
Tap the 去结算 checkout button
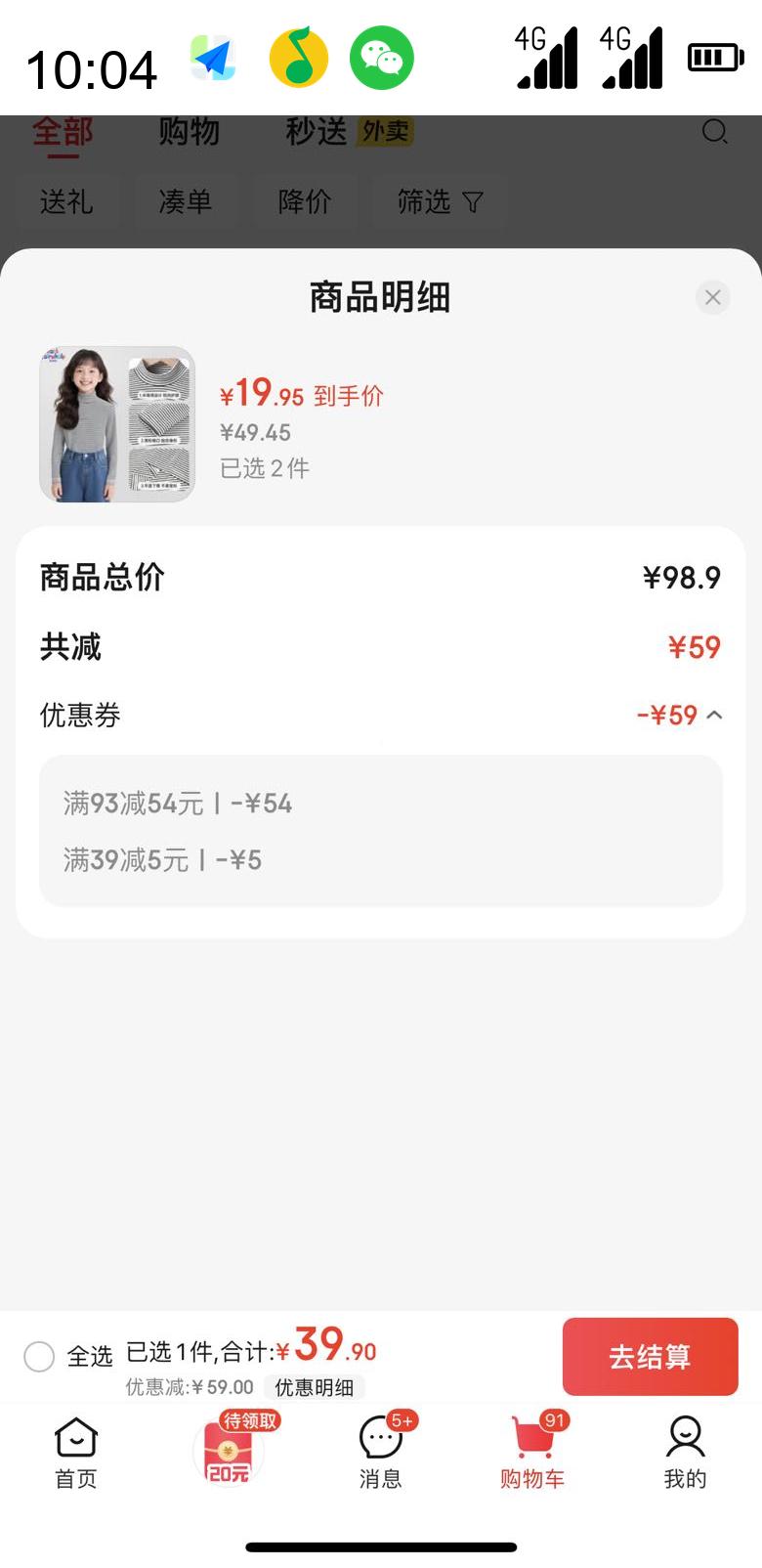(x=650, y=1356)
